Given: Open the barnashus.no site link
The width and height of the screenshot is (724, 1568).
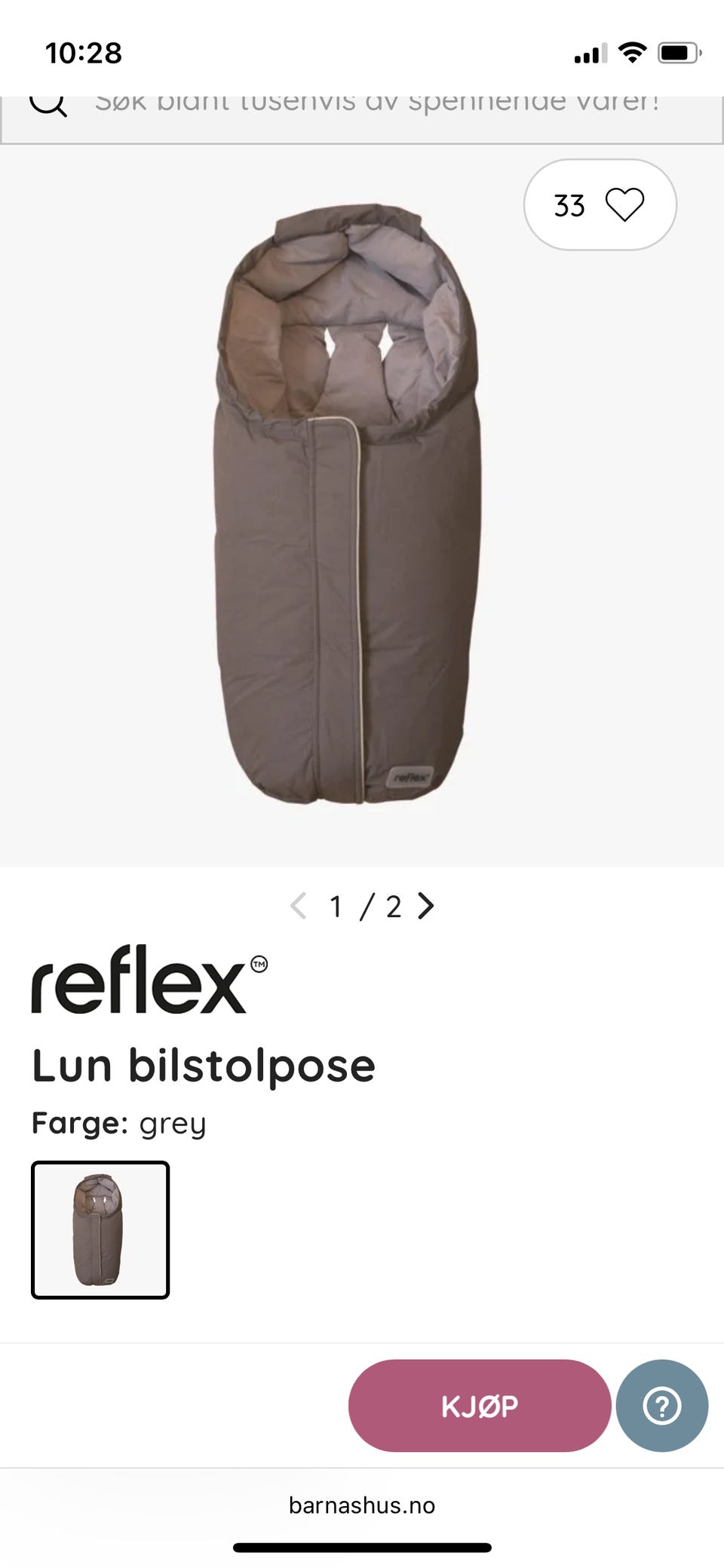Looking at the screenshot, I should (x=361, y=1505).
